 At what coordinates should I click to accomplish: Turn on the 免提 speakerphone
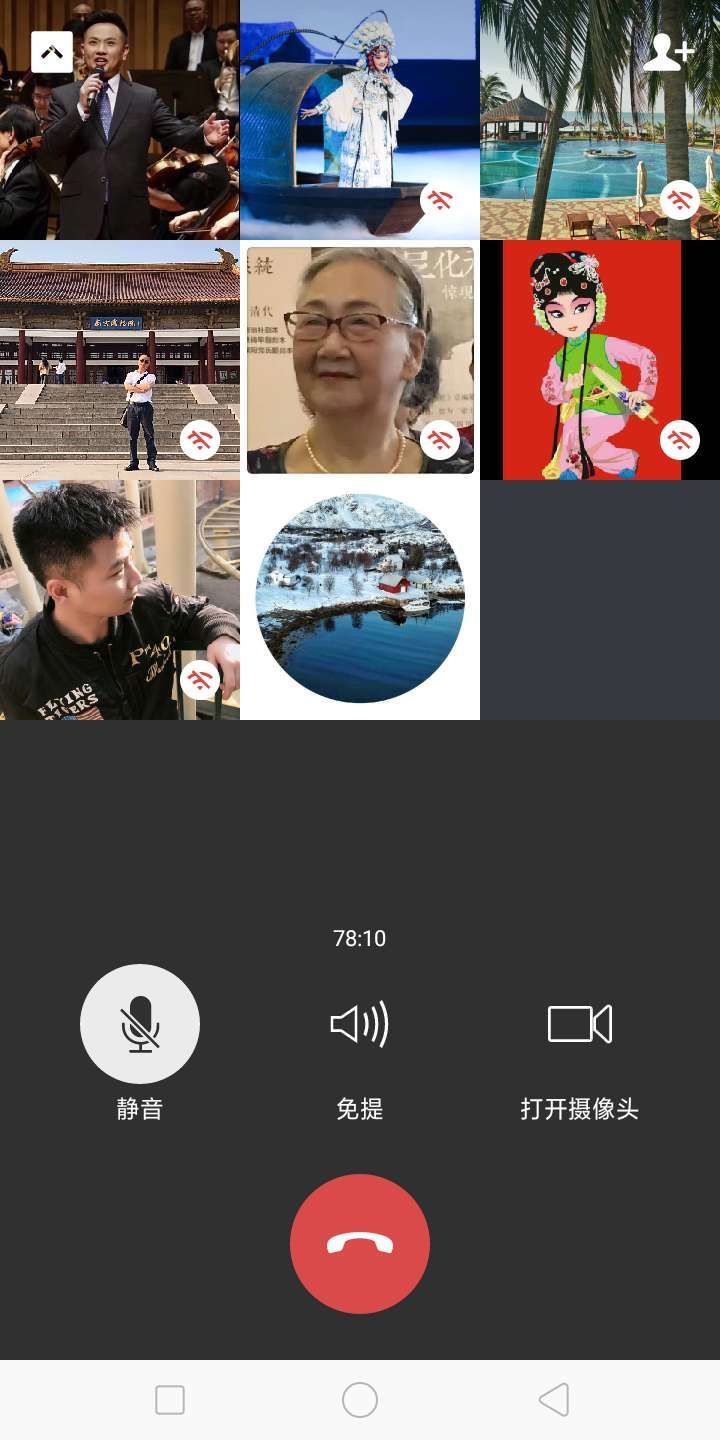(360, 1024)
